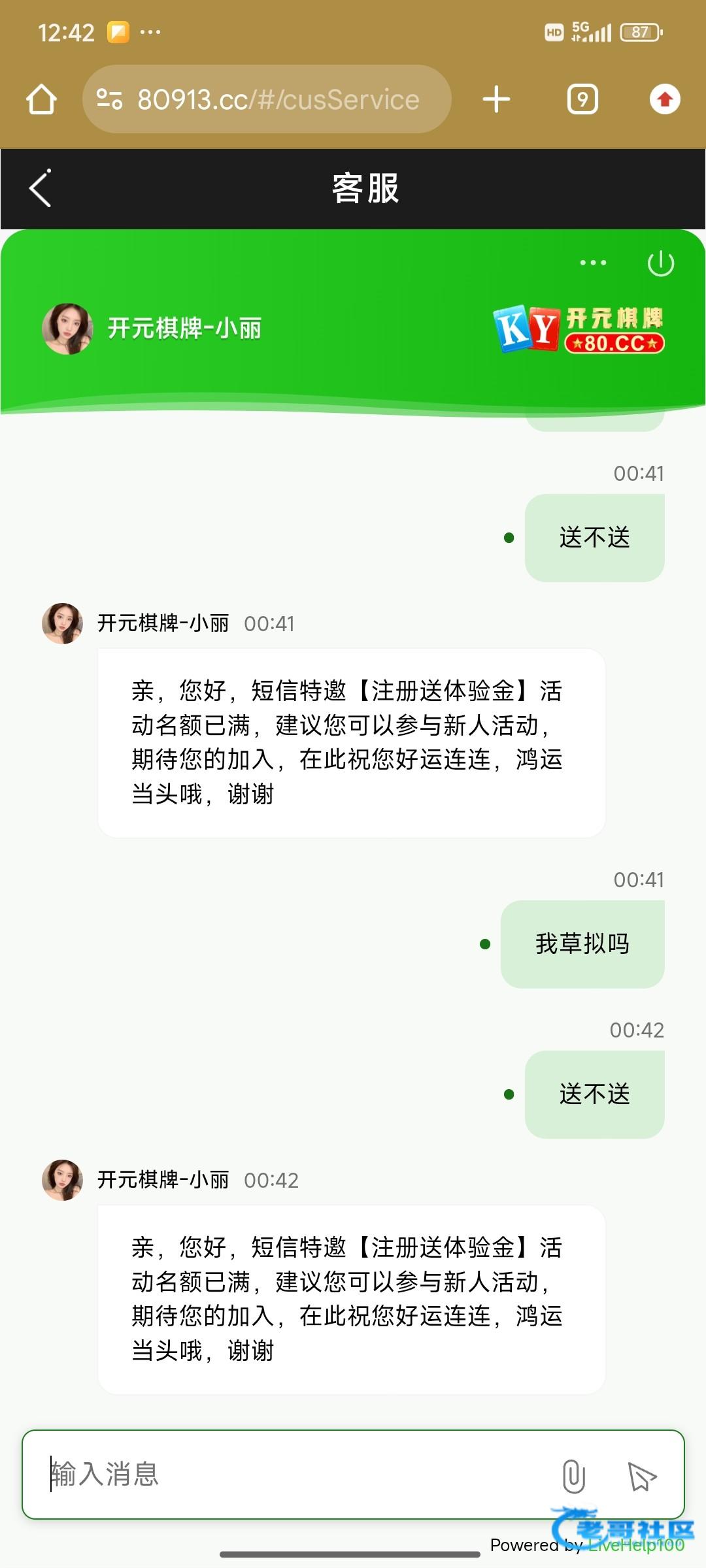Tap the 80913.cc address bar
The image size is (706, 1568).
278,100
